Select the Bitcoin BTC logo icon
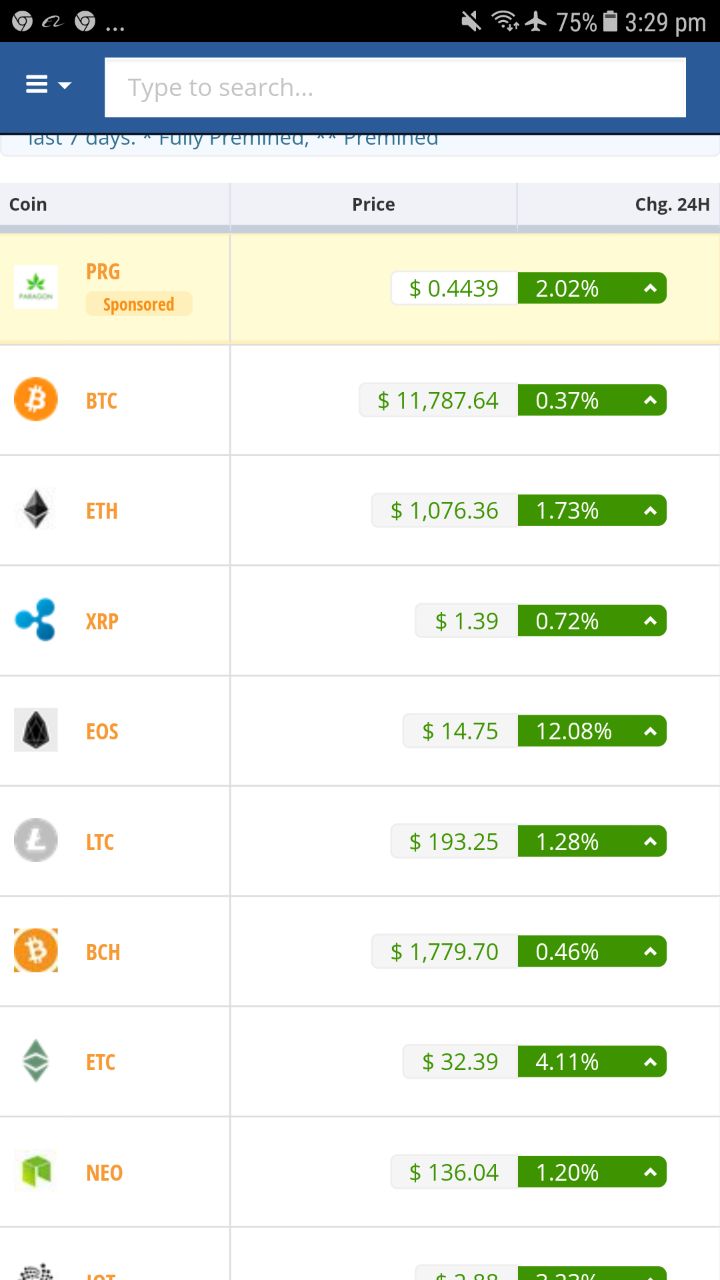The width and height of the screenshot is (720, 1280). click(35, 399)
